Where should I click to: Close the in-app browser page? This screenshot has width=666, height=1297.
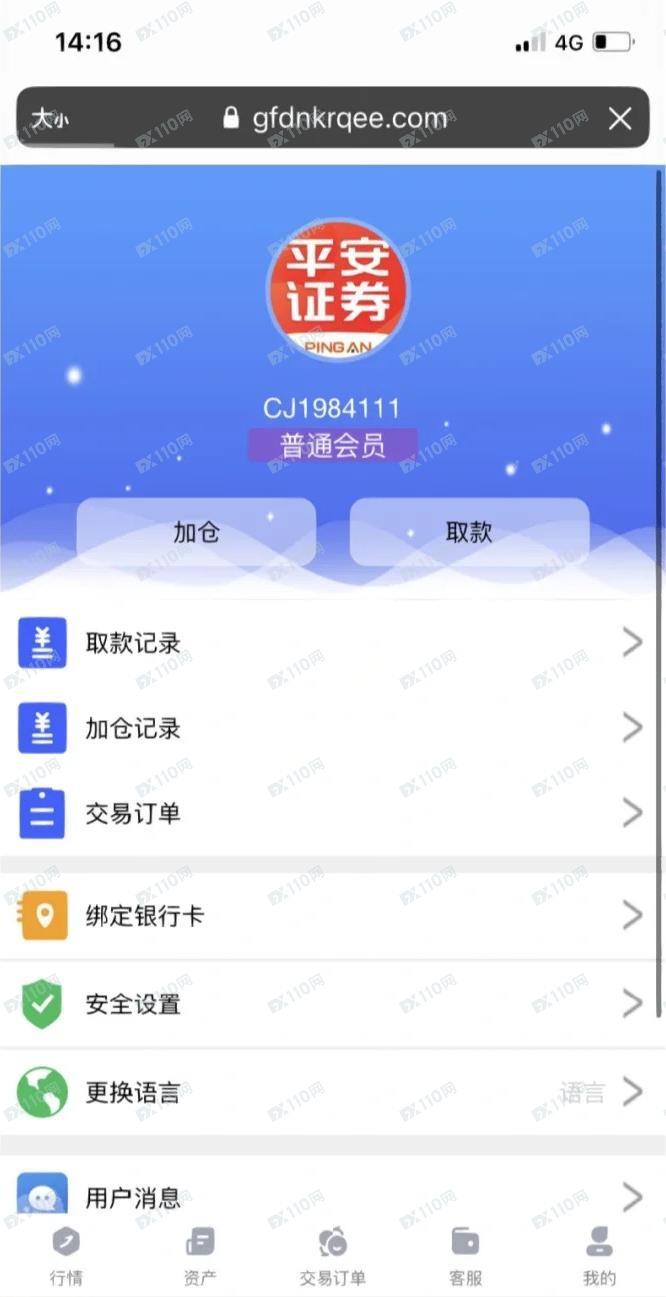[620, 119]
